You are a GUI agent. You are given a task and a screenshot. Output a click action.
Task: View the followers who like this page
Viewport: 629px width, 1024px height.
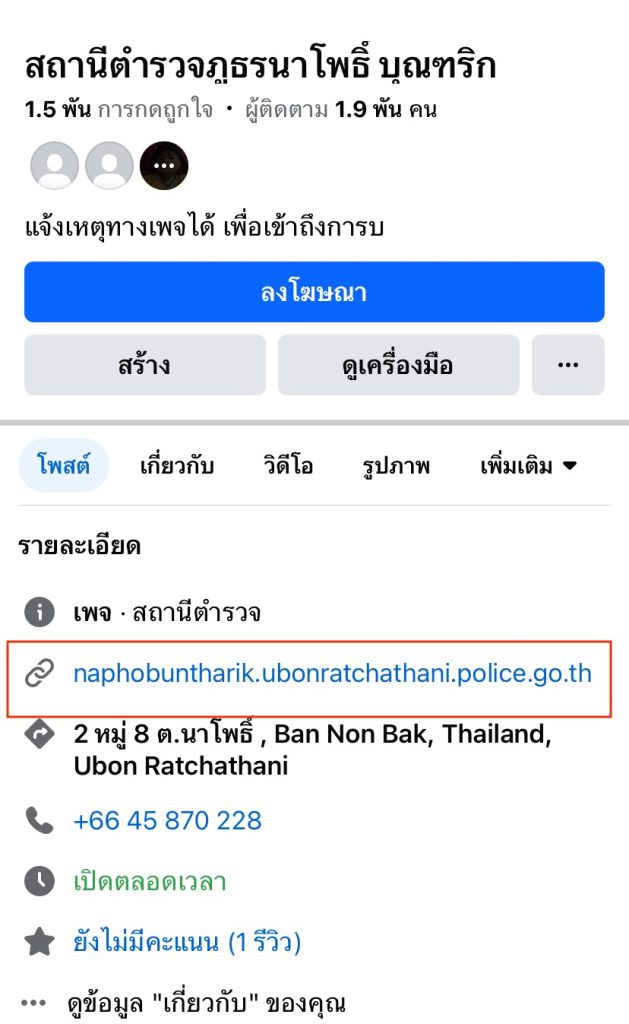coord(110,165)
